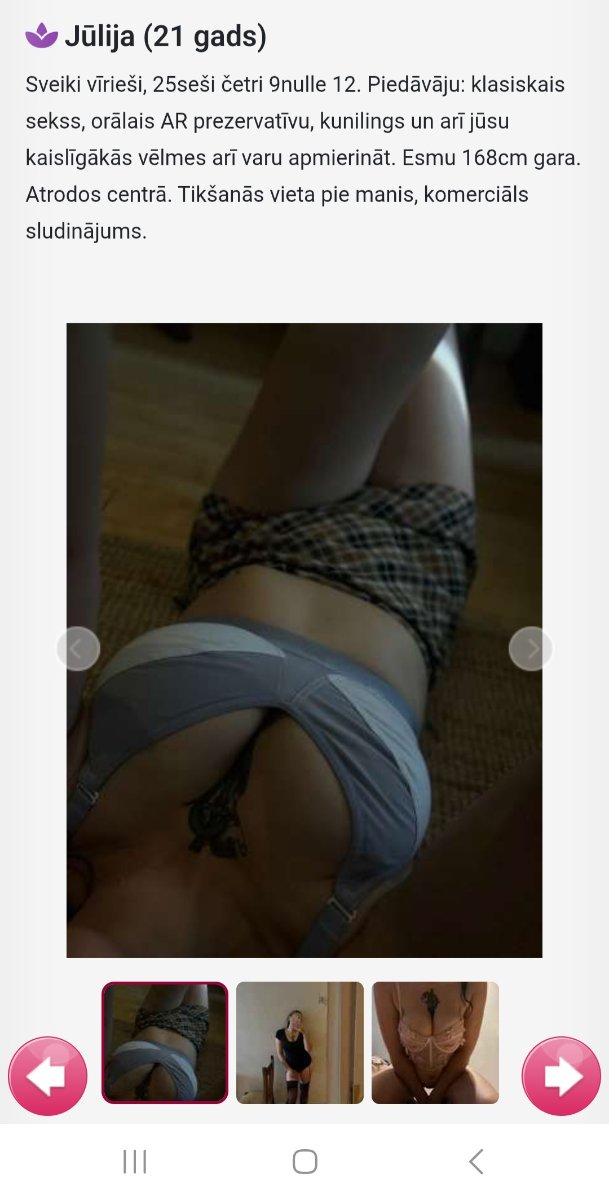
Task: Open the second thumbnail photo
Action: pos(300,1043)
